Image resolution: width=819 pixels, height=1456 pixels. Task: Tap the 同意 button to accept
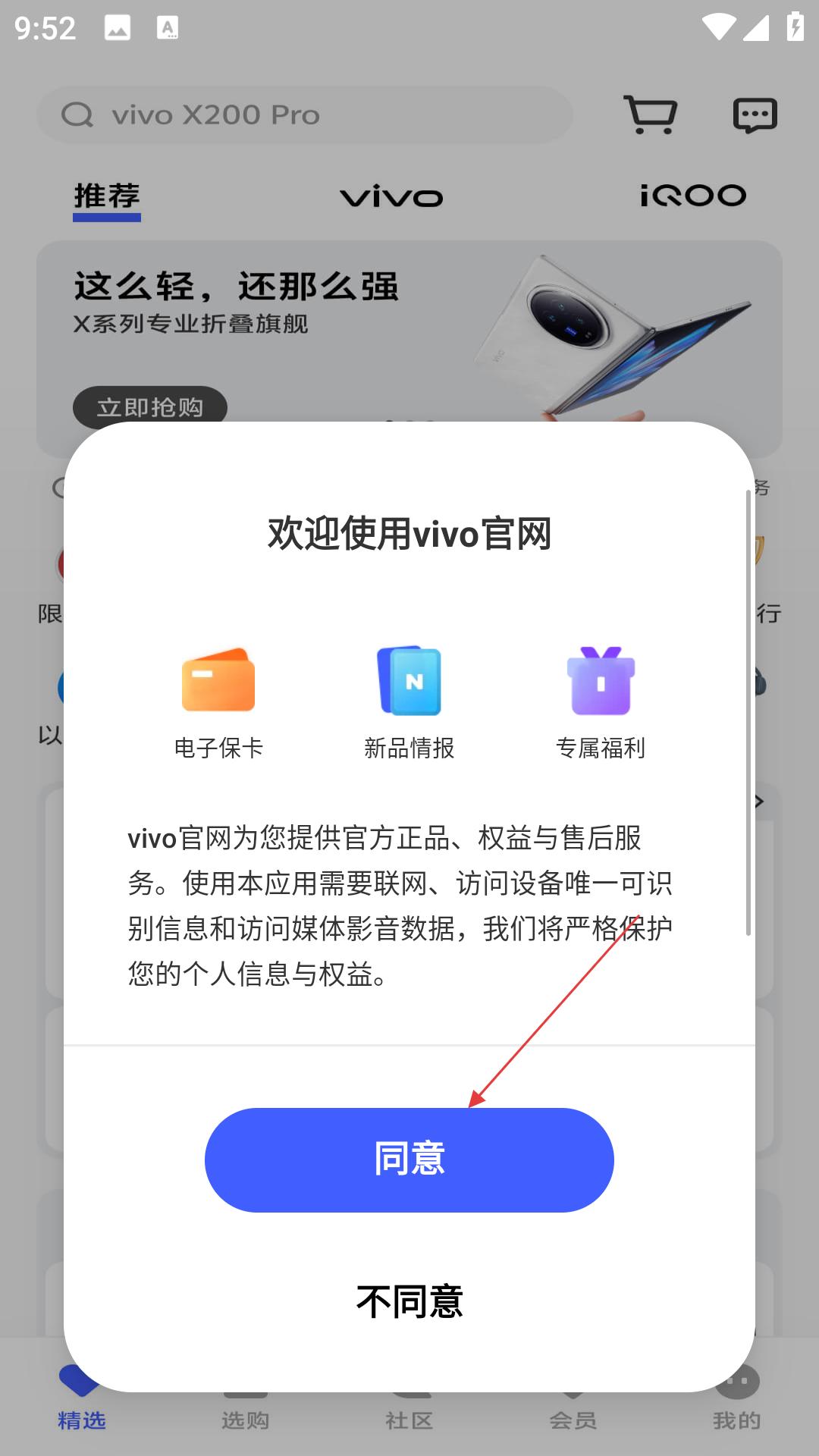(x=409, y=1159)
